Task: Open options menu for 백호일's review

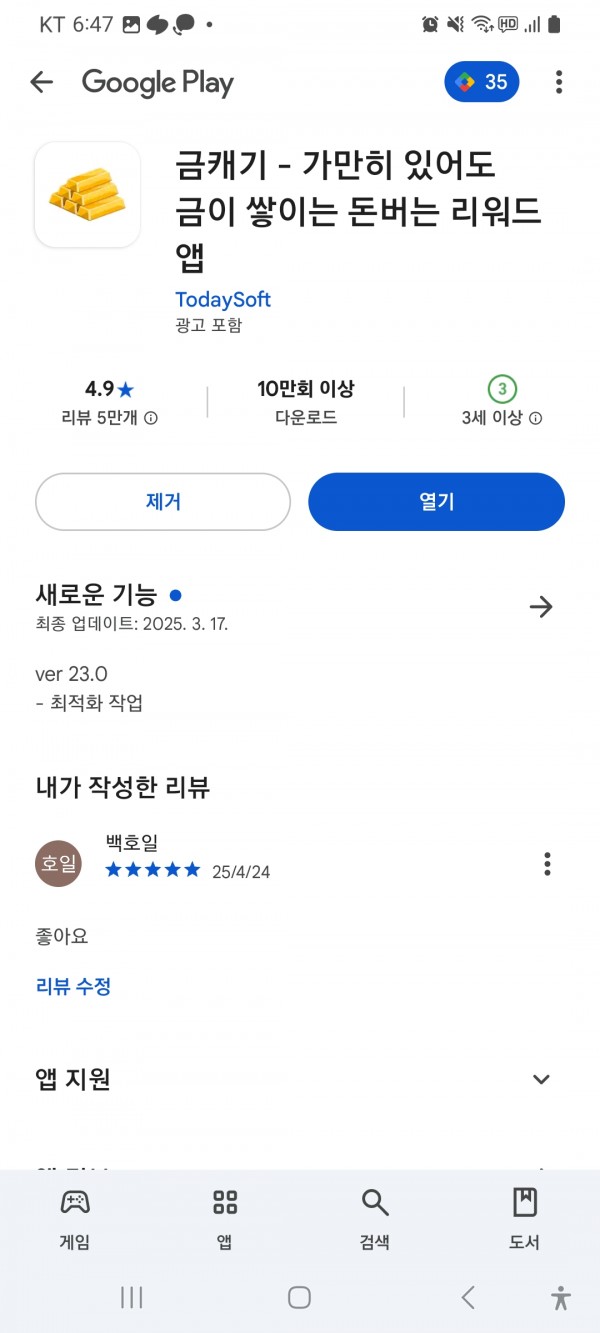Action: click(x=547, y=863)
